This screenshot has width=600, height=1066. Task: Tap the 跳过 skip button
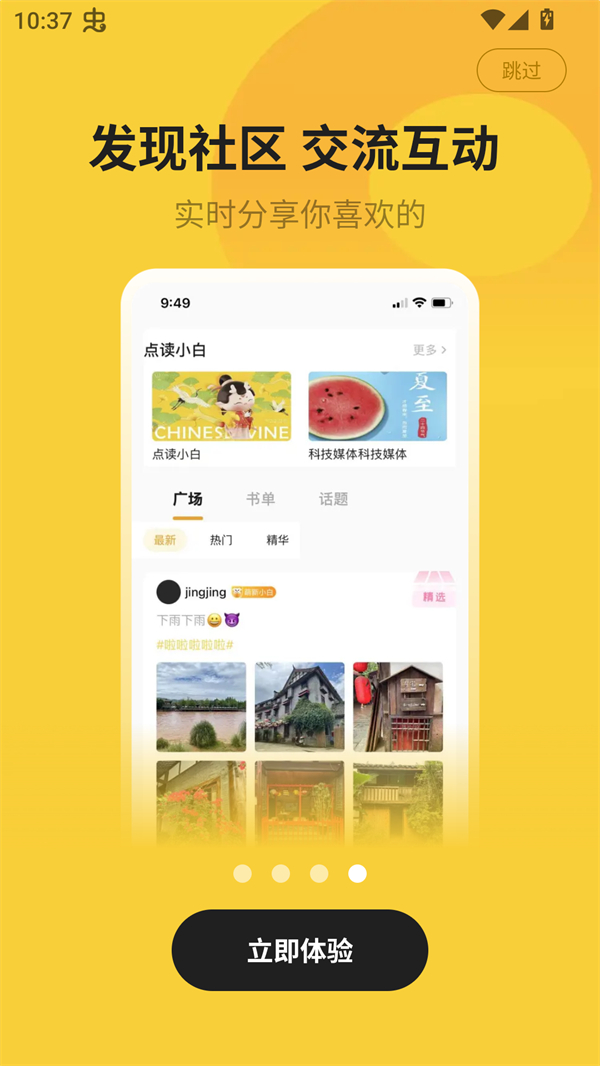pos(521,71)
